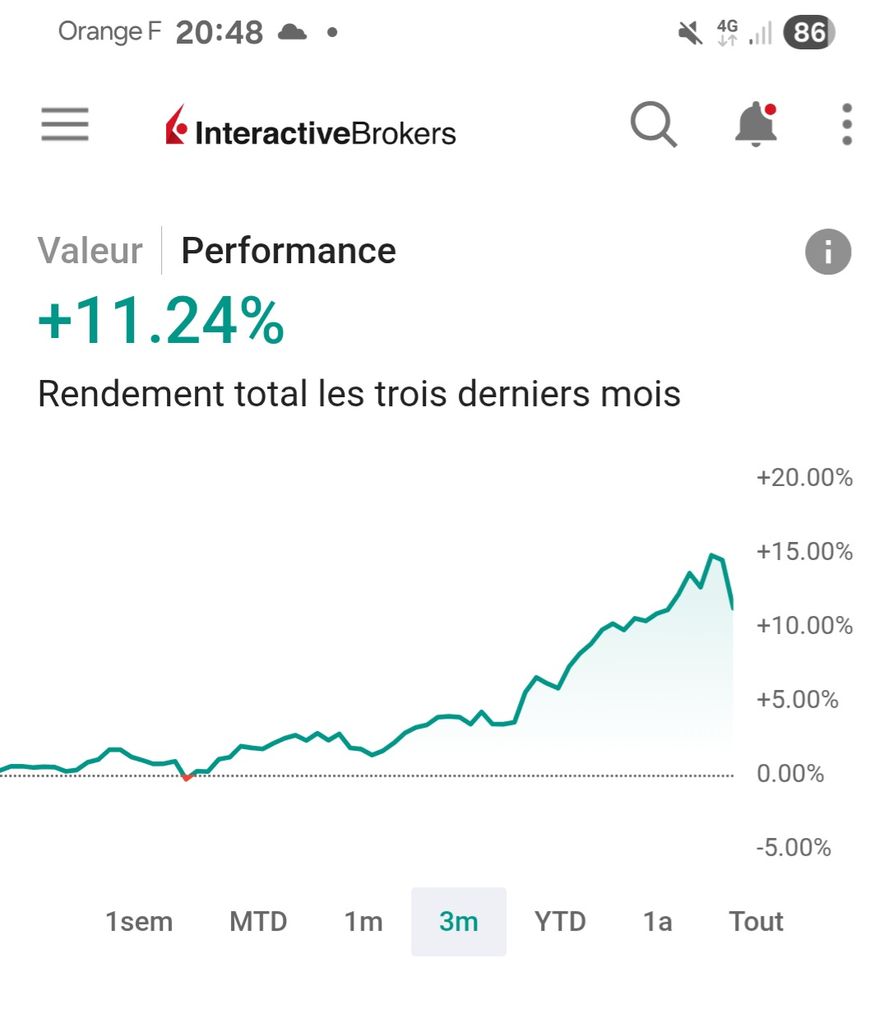Image resolution: width=879 pixels, height=1024 pixels.
Task: Select the Performance view
Action: [288, 251]
